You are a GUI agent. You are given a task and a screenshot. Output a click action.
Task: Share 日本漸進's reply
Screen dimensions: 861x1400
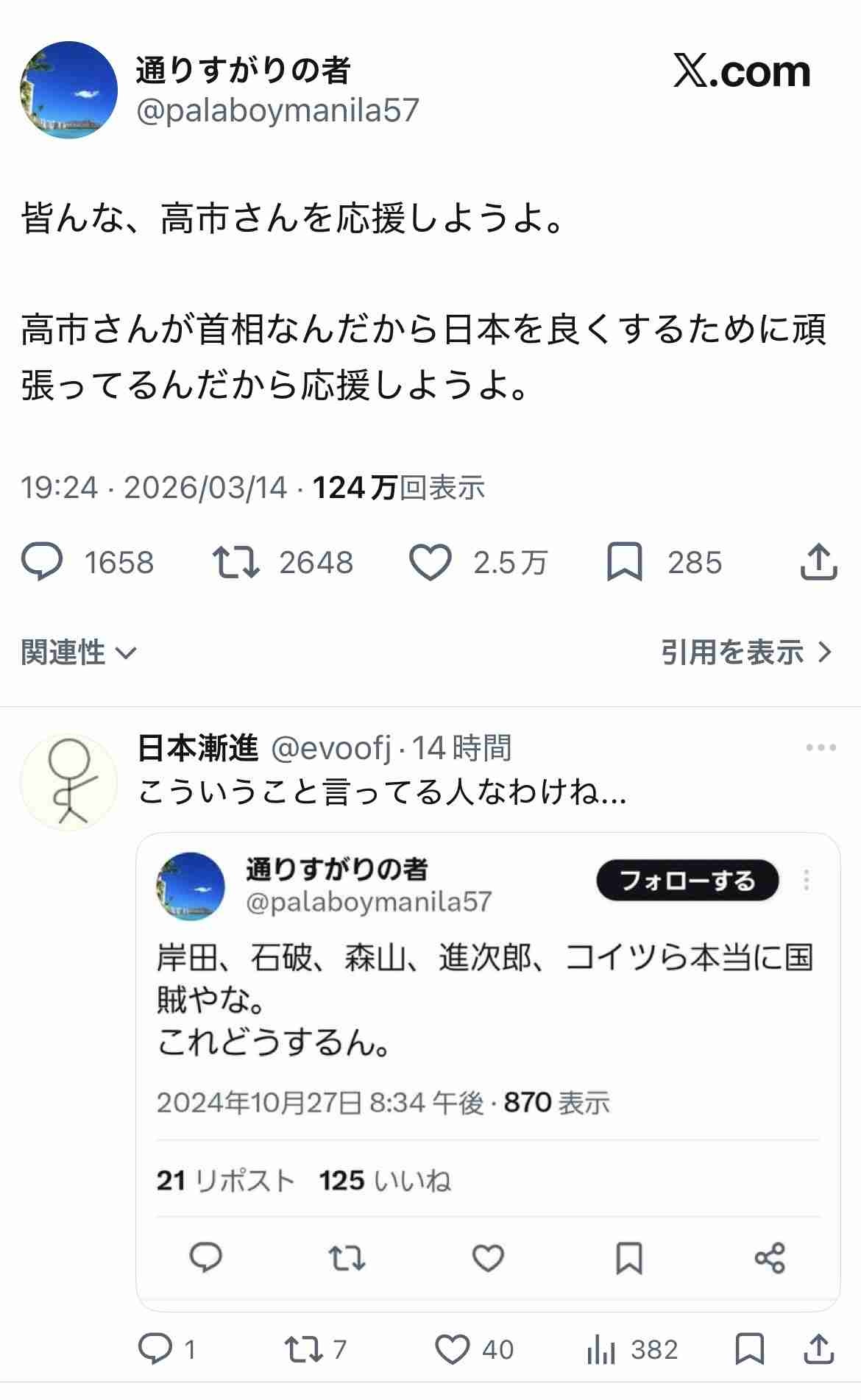[818, 1349]
